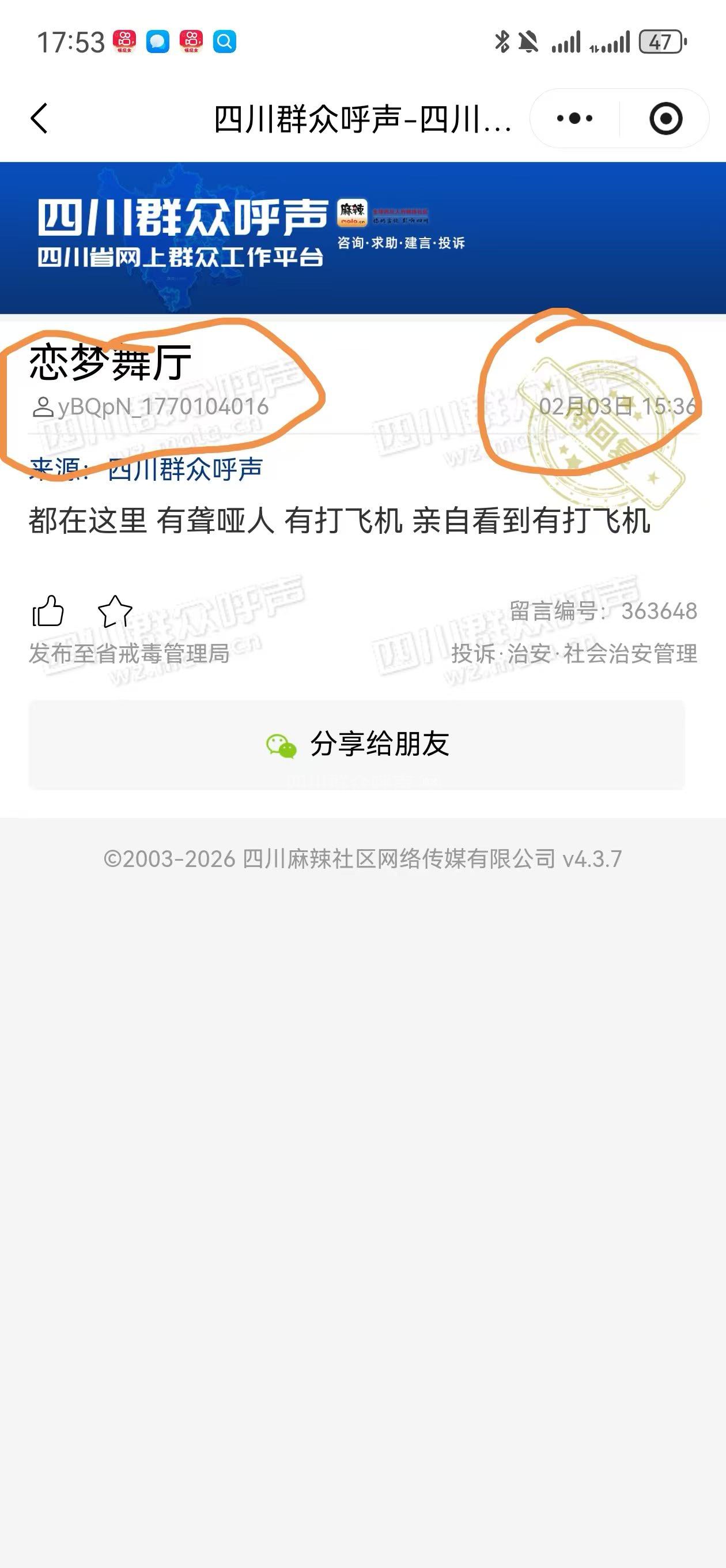Favorite this post with the star icon

115,610
